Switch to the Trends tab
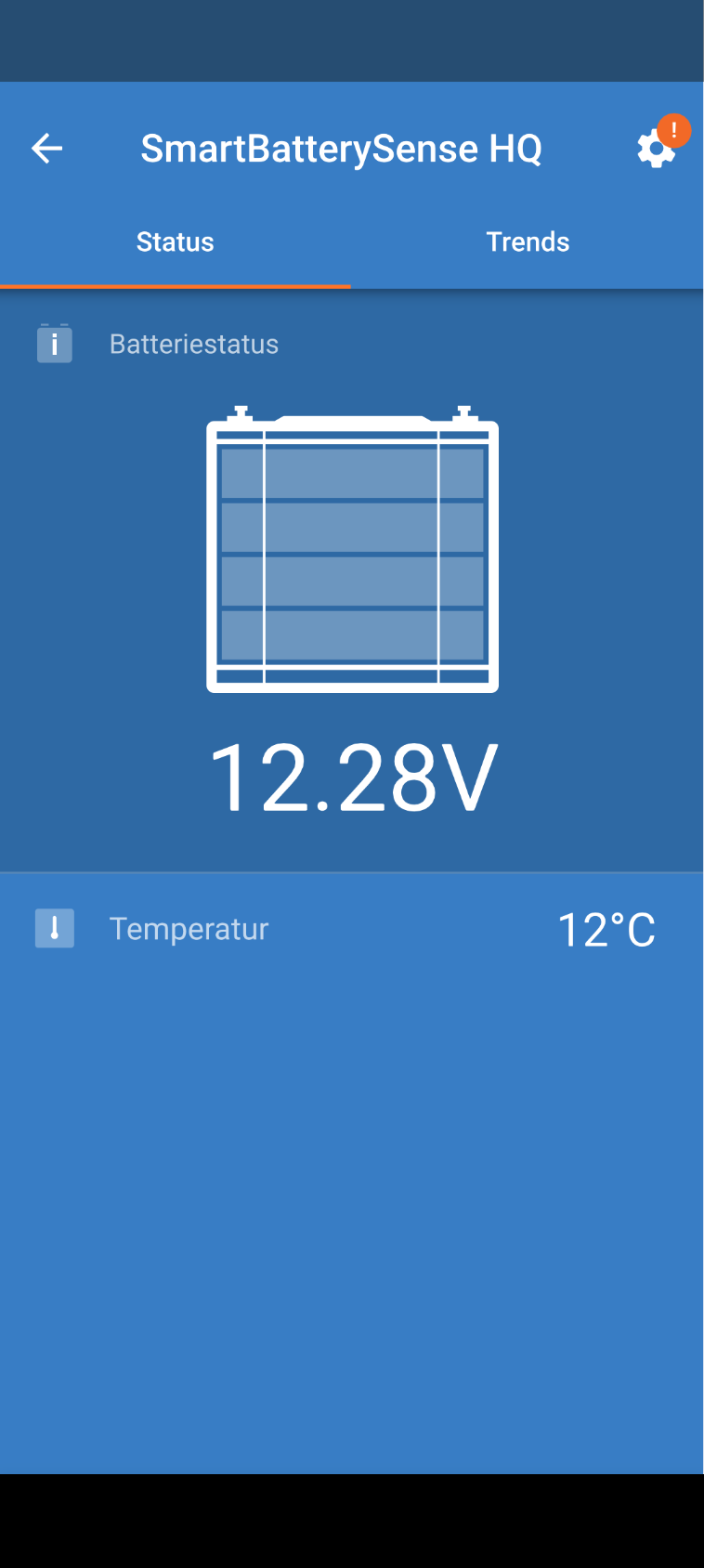 528,242
